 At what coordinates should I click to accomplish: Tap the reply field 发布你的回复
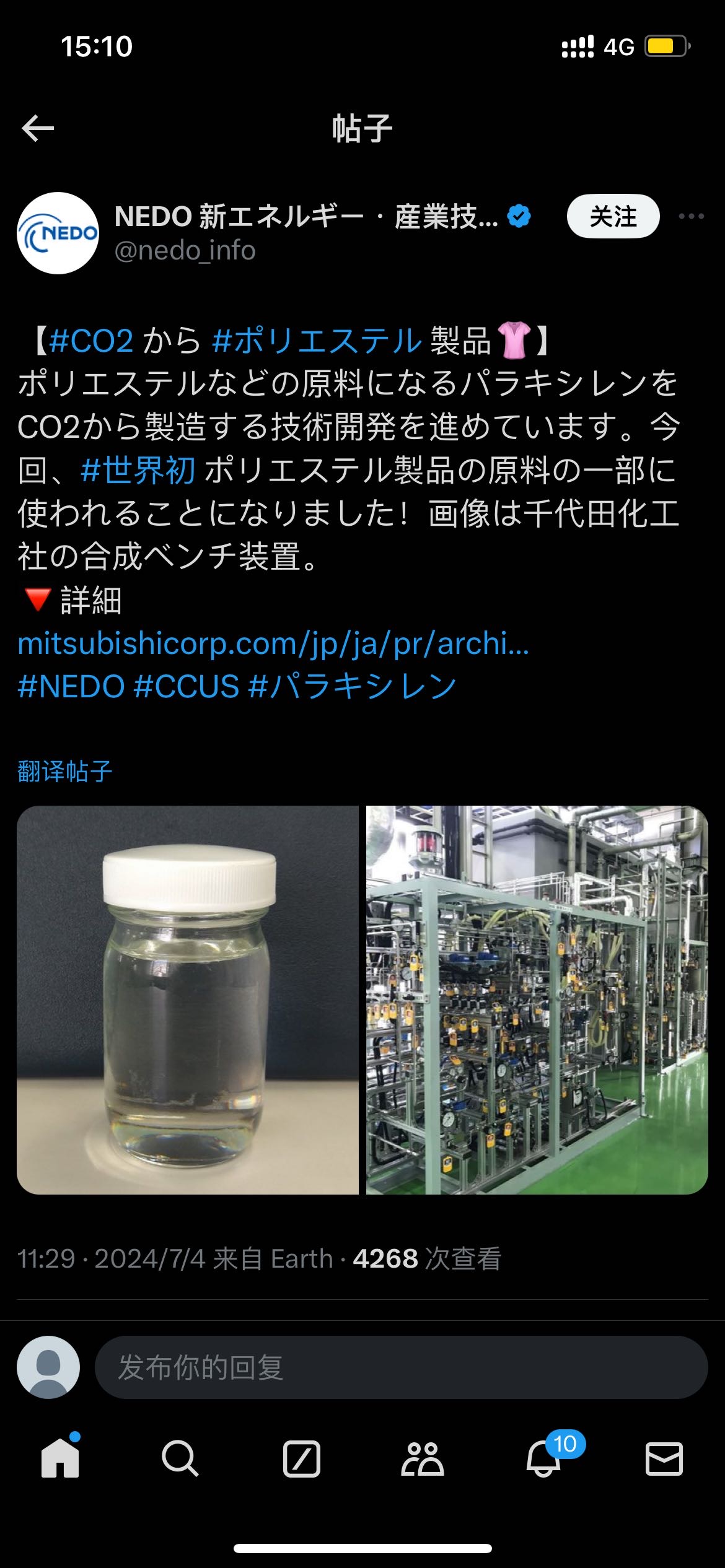click(401, 1367)
